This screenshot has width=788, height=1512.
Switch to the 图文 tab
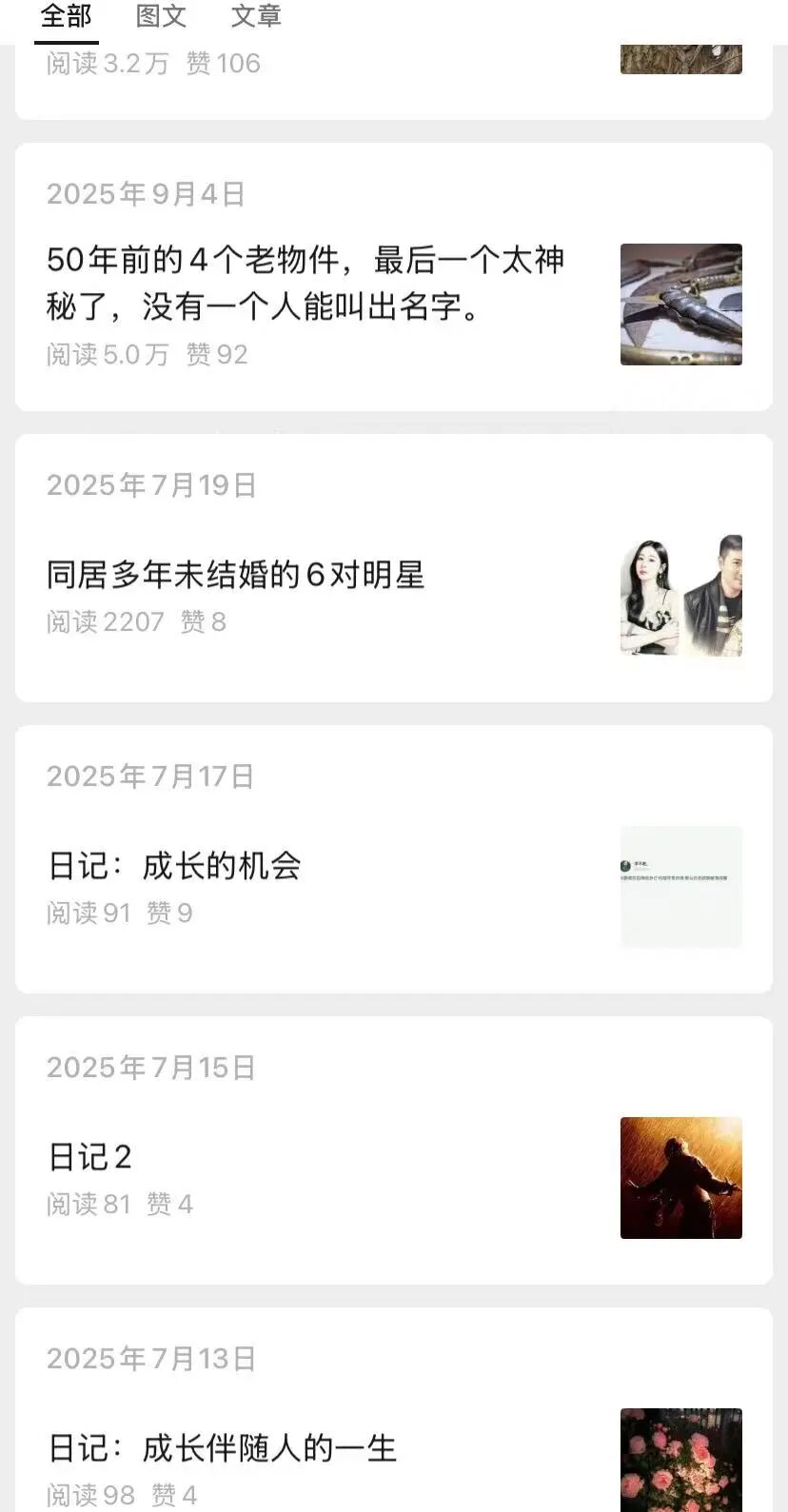[x=161, y=16]
